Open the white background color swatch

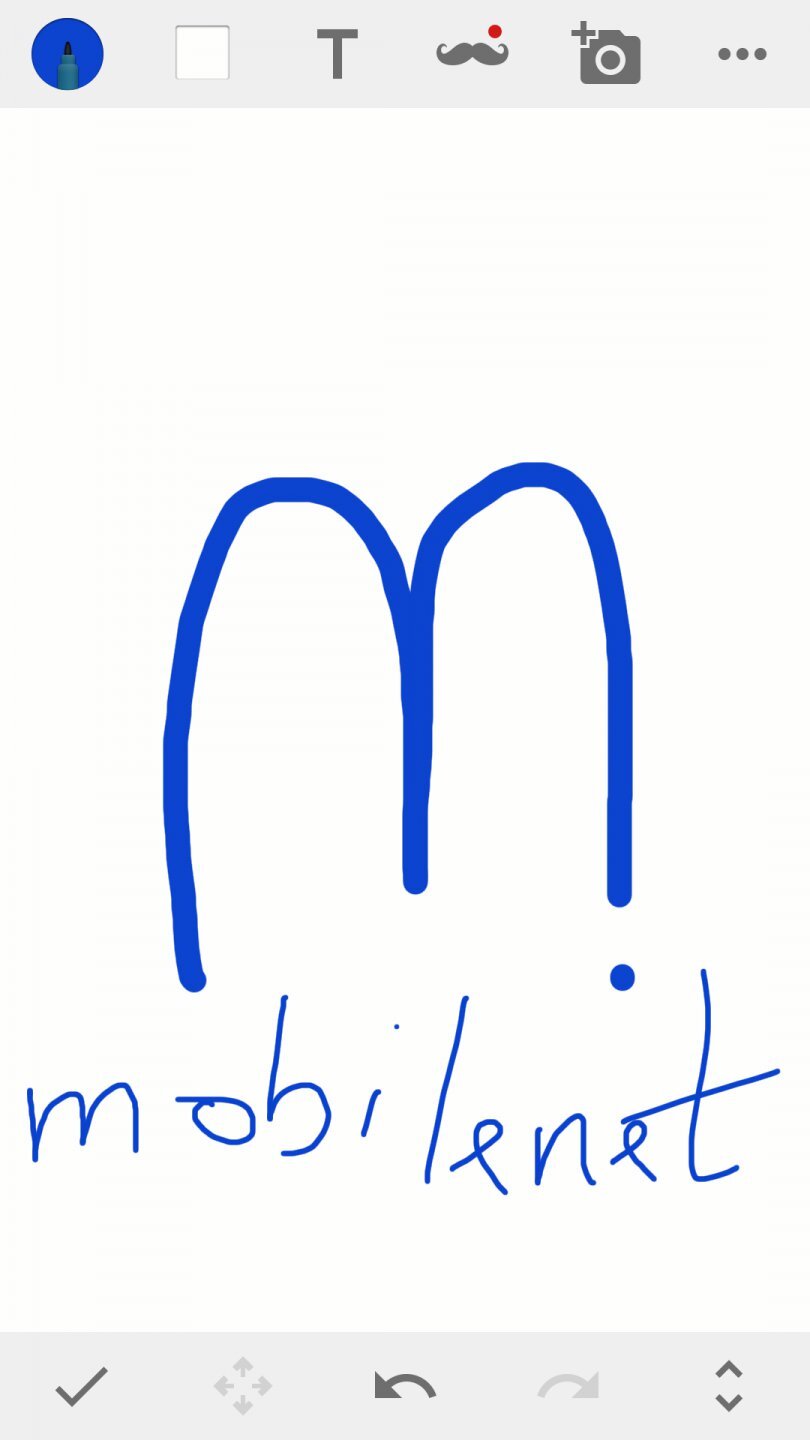point(202,53)
